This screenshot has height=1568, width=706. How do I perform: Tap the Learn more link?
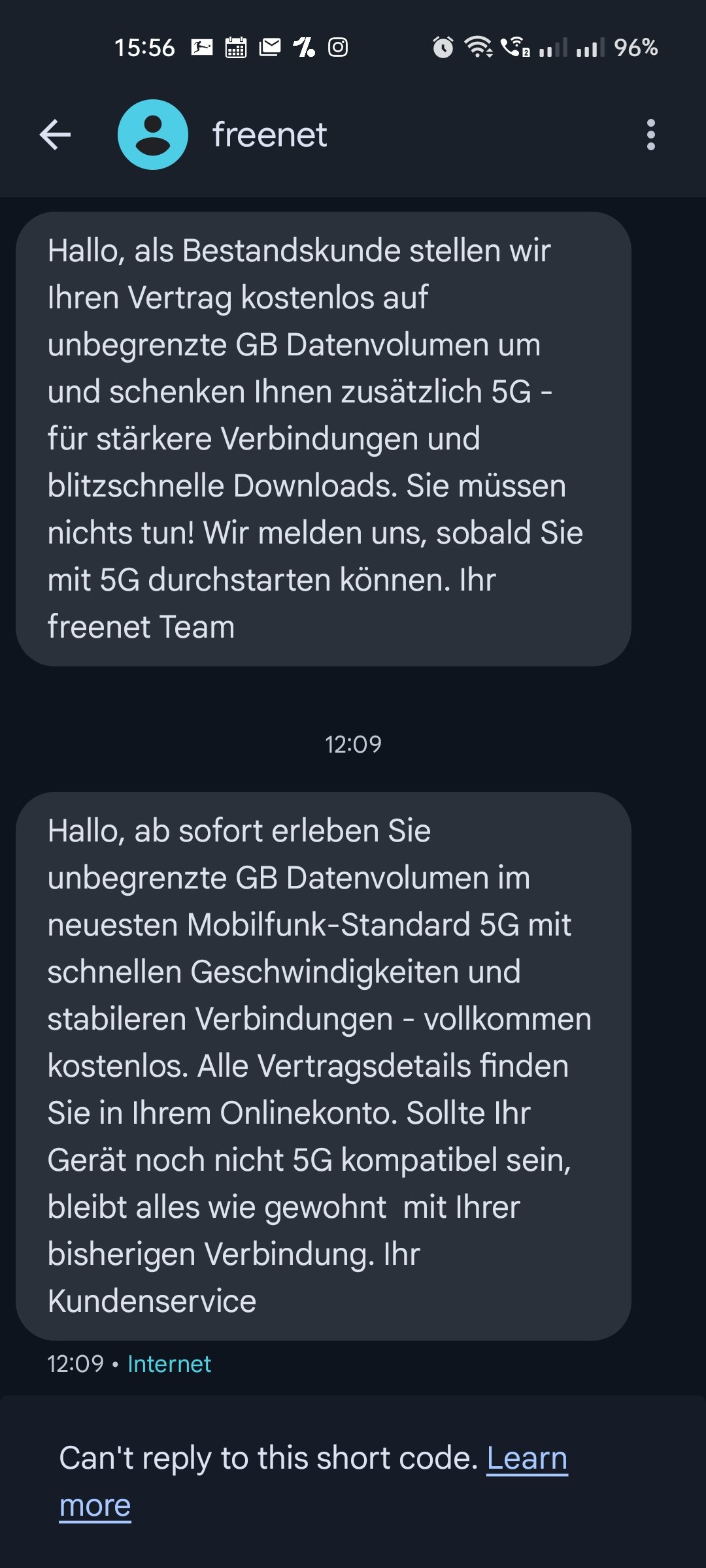[x=527, y=1459]
